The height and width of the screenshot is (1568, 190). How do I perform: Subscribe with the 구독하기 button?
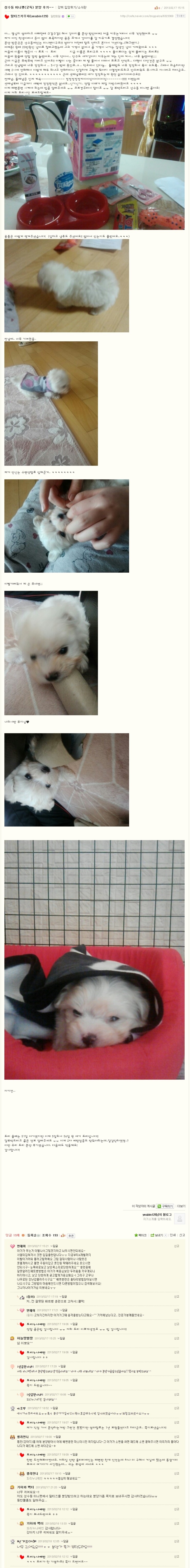tap(166, 1206)
